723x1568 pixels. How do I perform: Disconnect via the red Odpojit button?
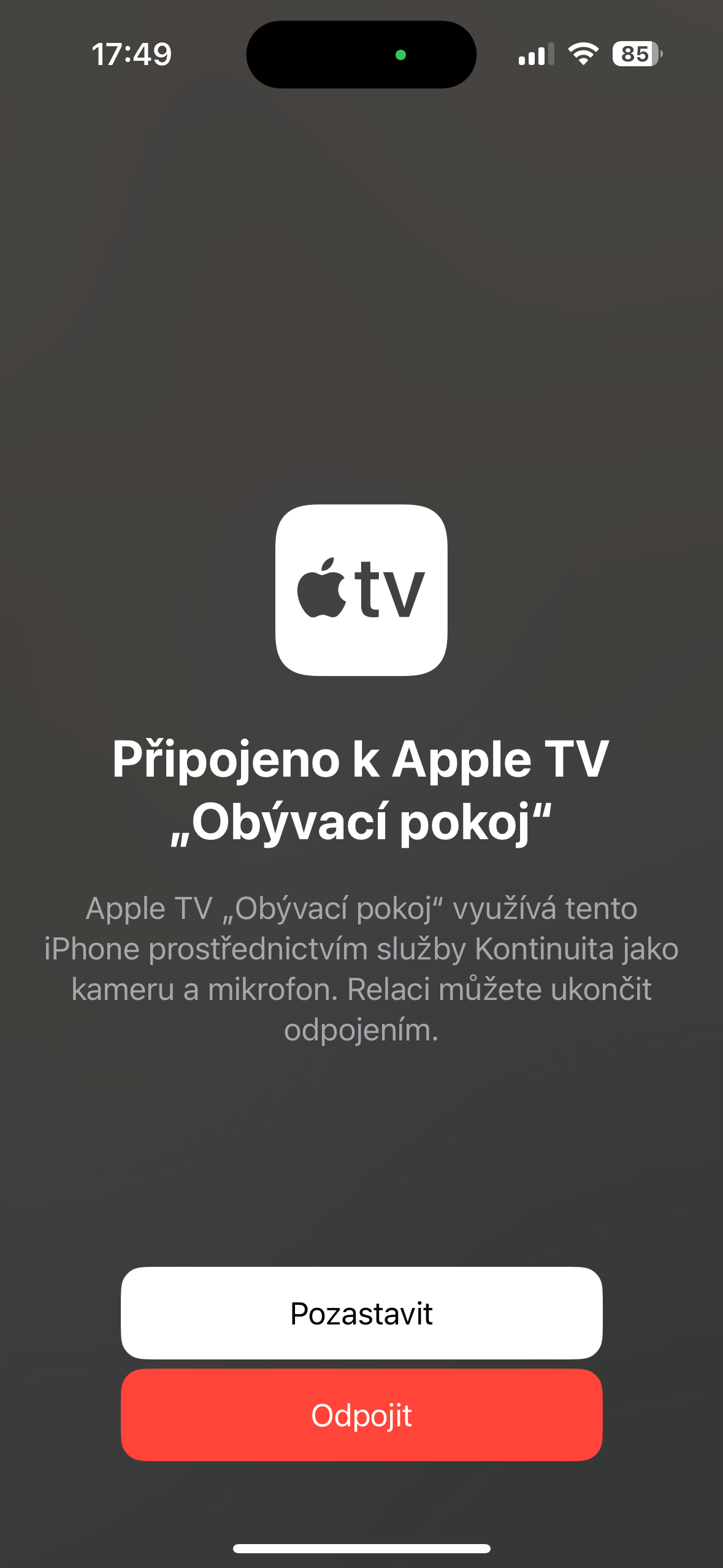(361, 1415)
